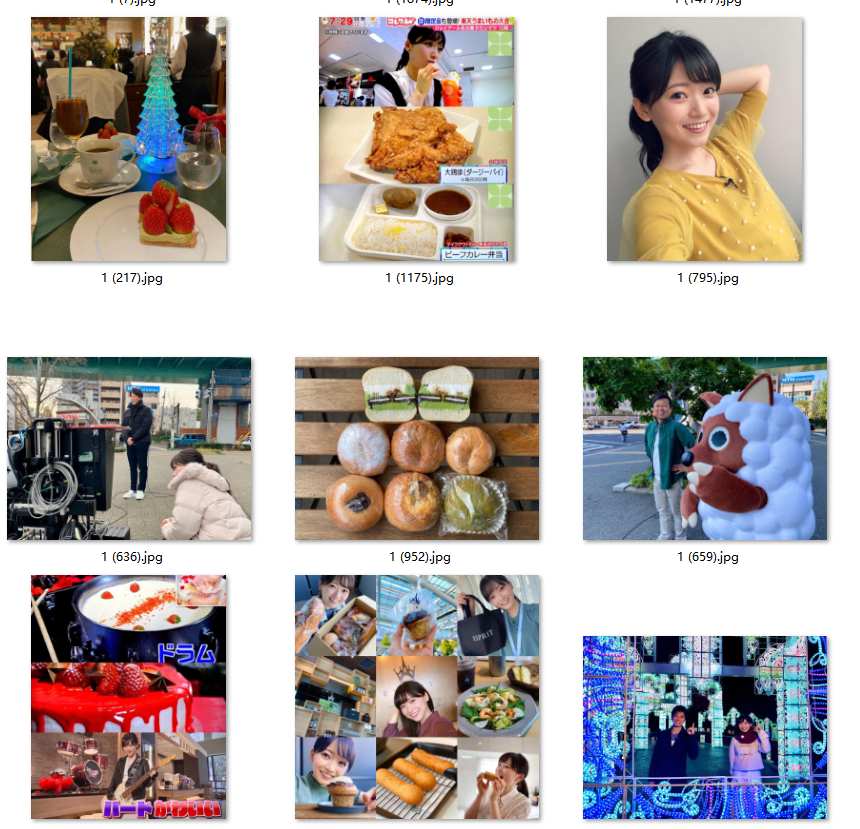
Task: Select the nine-photo food collage thumbnail
Action: pyautogui.click(x=416, y=697)
